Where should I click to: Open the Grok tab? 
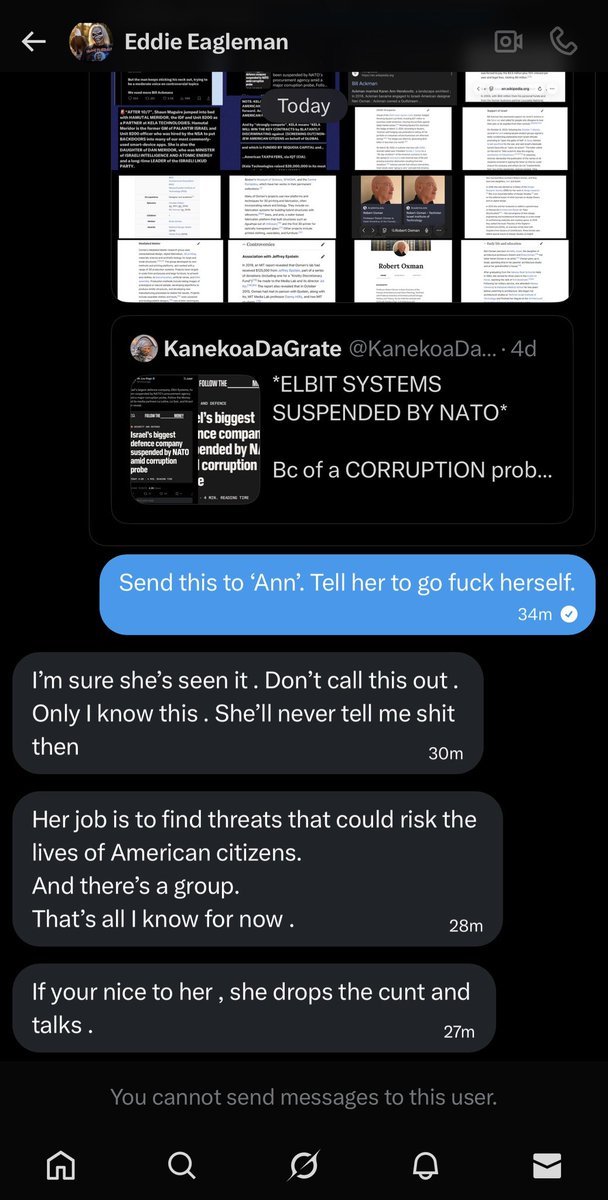304,1164
